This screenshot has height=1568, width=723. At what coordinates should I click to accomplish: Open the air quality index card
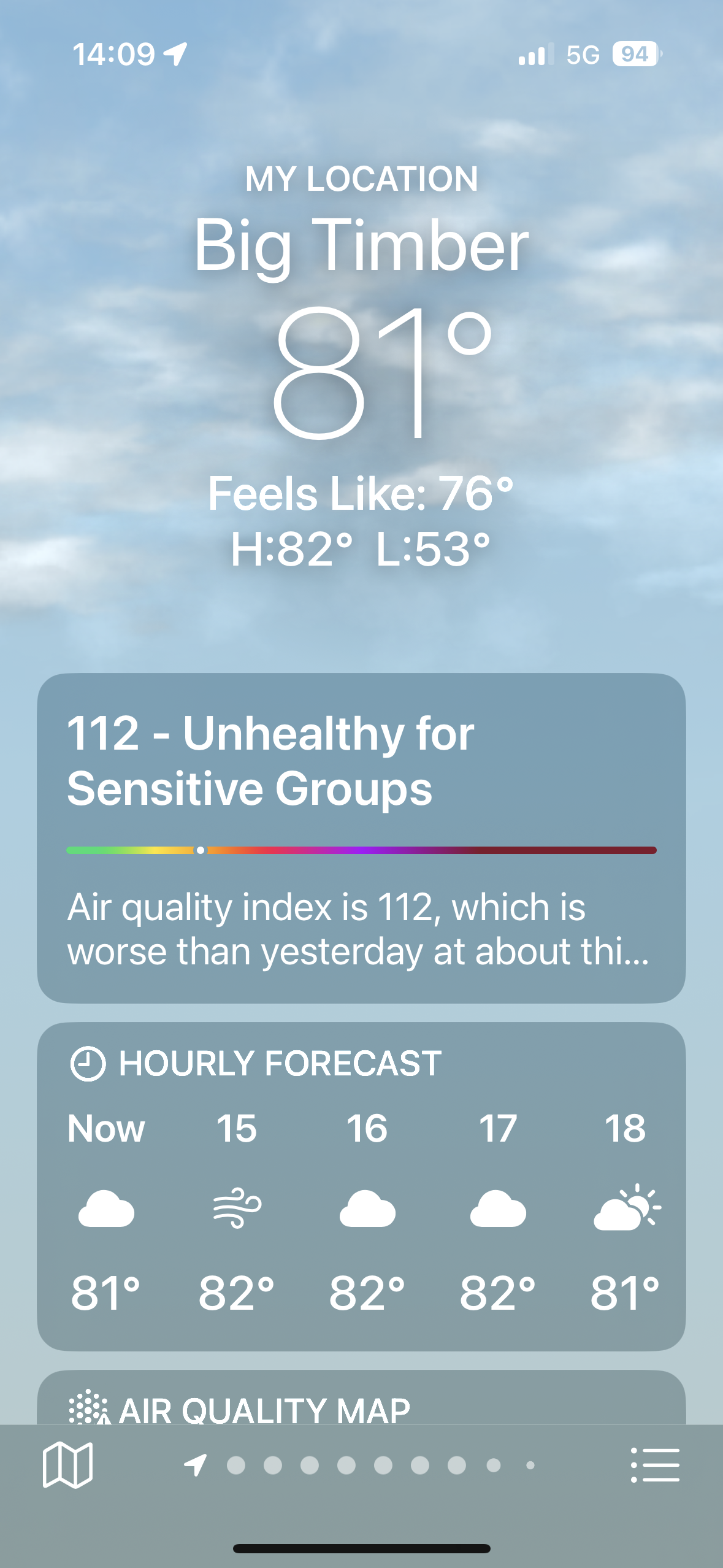[361, 837]
